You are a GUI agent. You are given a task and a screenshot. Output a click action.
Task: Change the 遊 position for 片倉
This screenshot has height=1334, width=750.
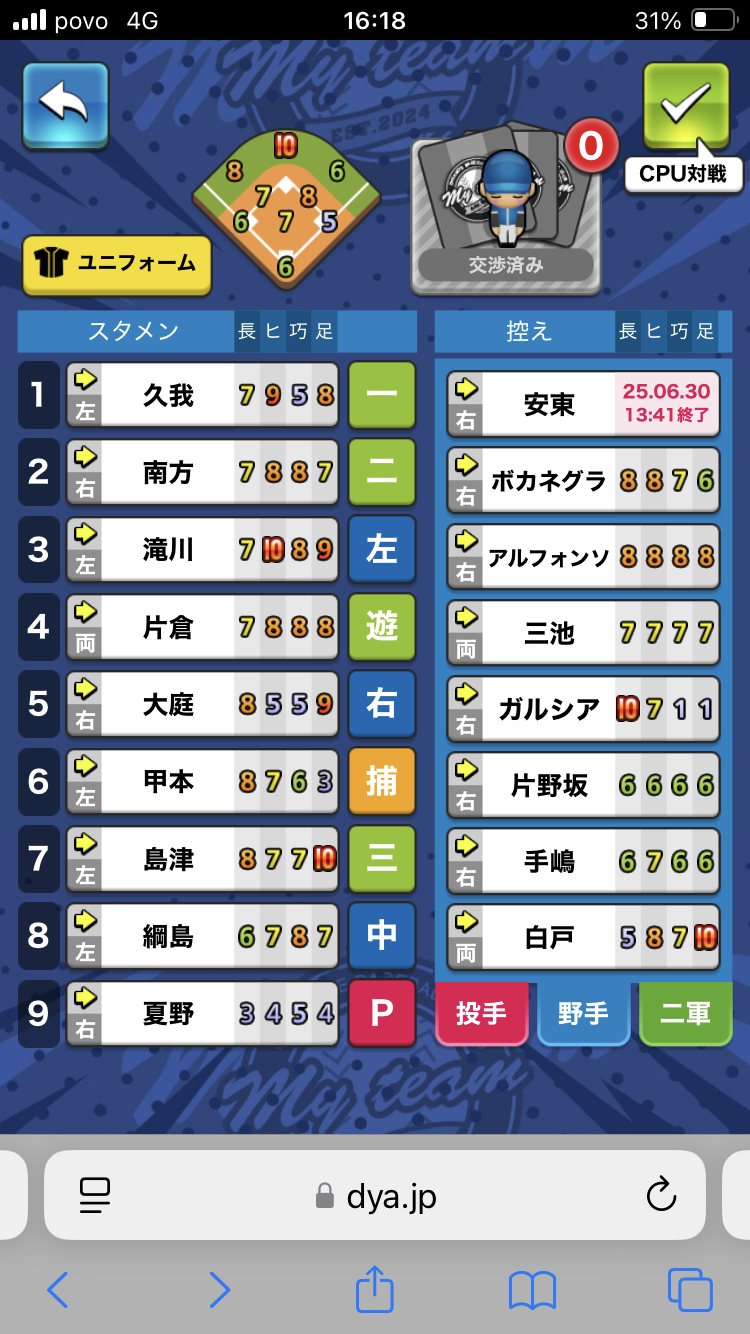pos(382,627)
